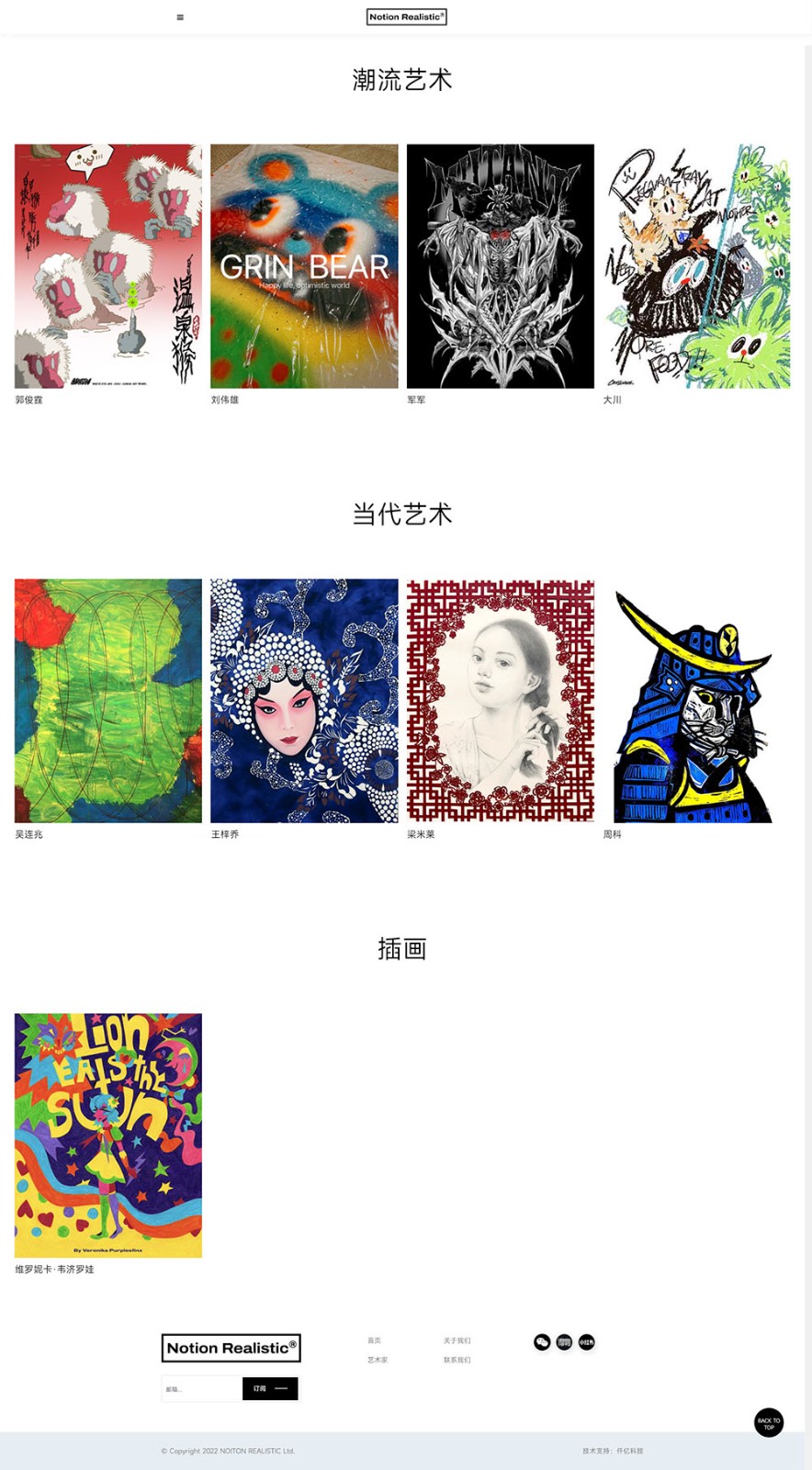This screenshot has height=1470, width=812.
Task: Go to 首页 footer link
Action: 374,1340
